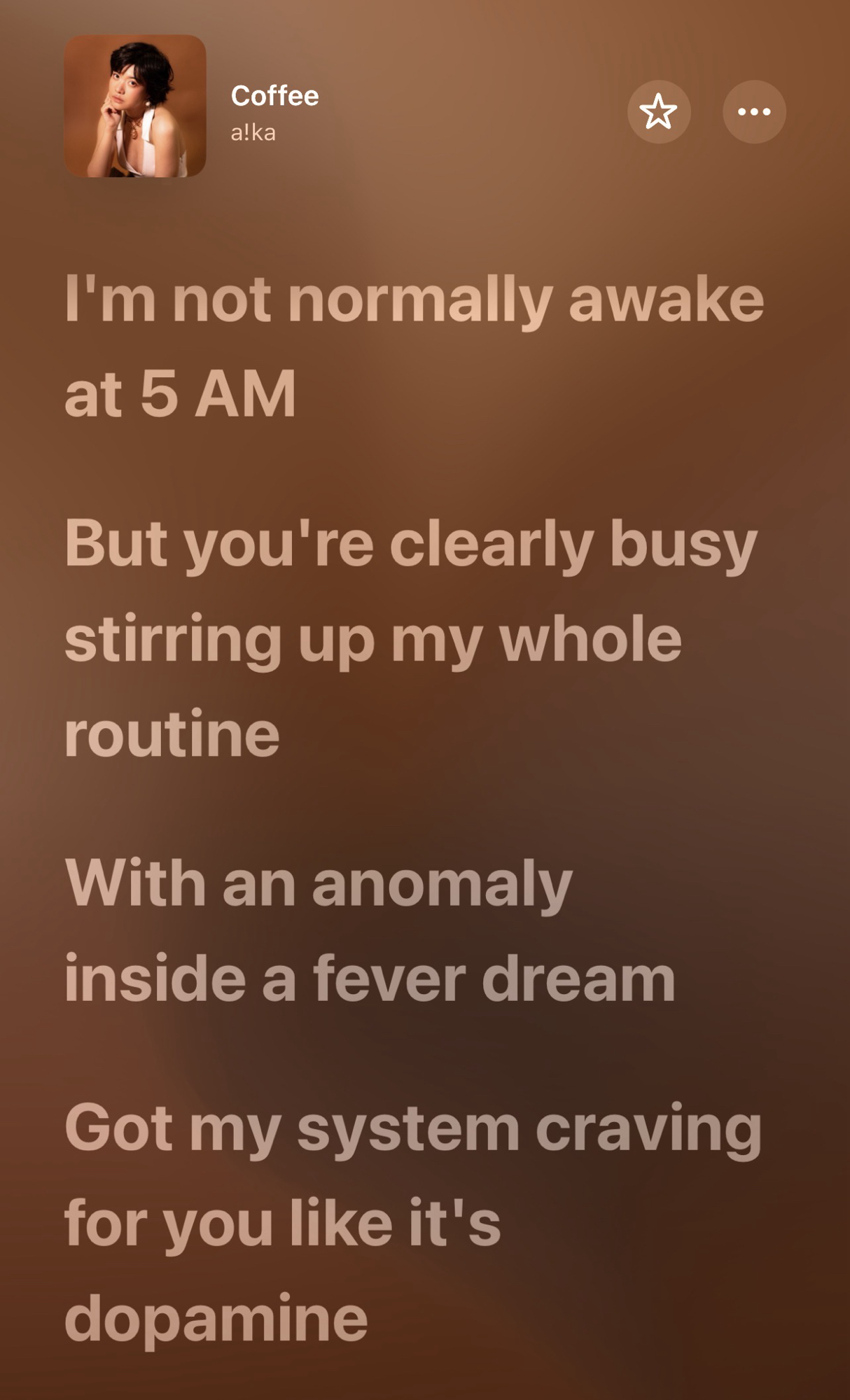850x1400 pixels.
Task: Favorite the song Coffee with the star
Action: tap(658, 112)
